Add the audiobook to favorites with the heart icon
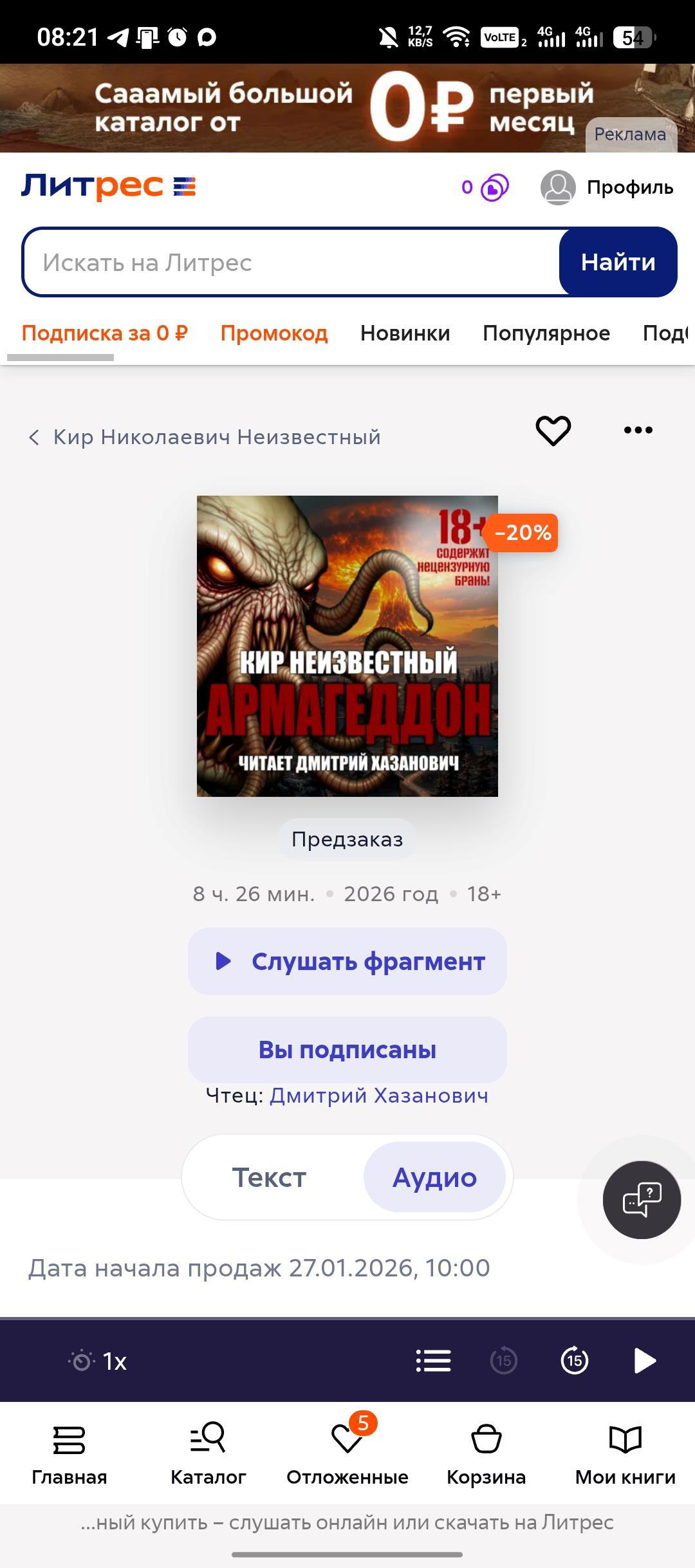 [553, 431]
